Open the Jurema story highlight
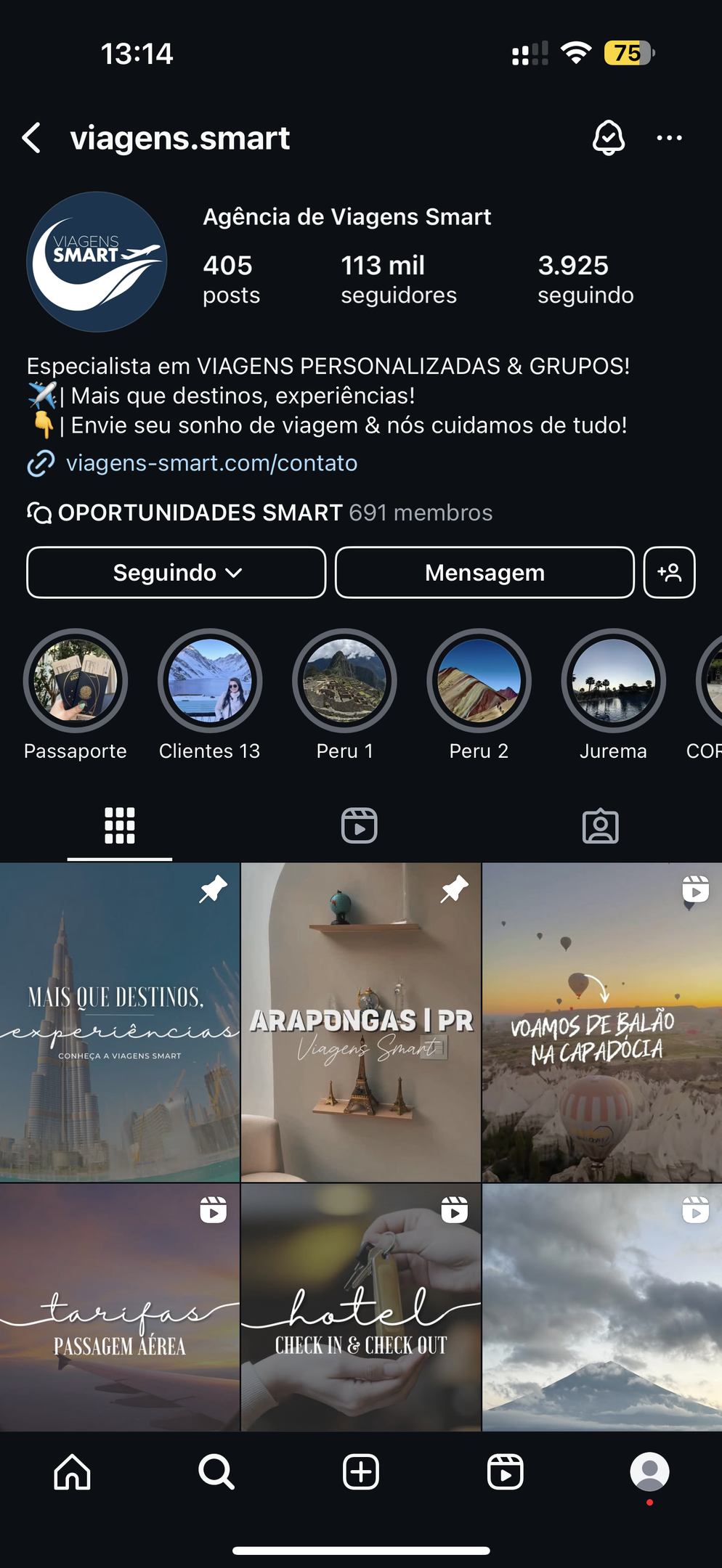 pyautogui.click(x=613, y=681)
